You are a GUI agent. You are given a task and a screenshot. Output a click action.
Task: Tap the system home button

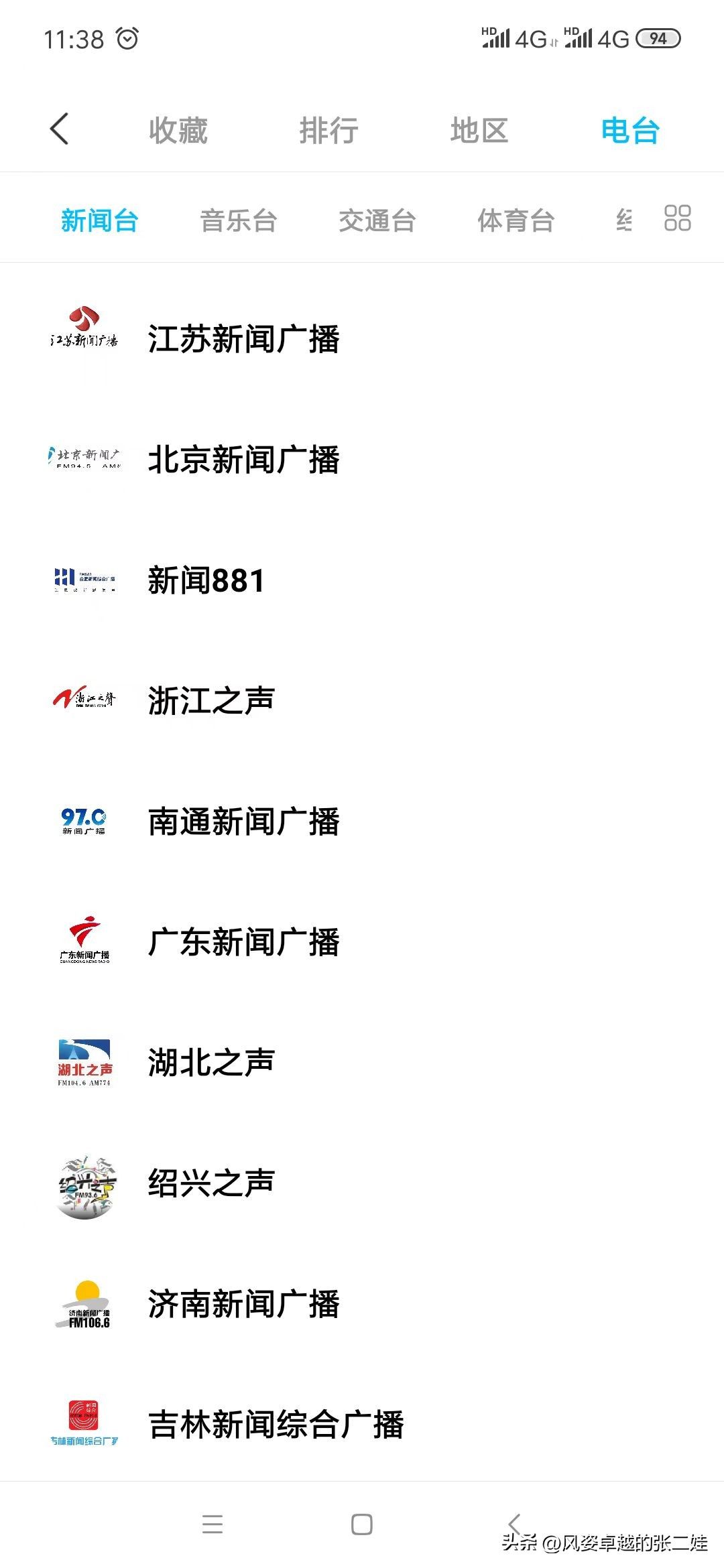point(362,1524)
